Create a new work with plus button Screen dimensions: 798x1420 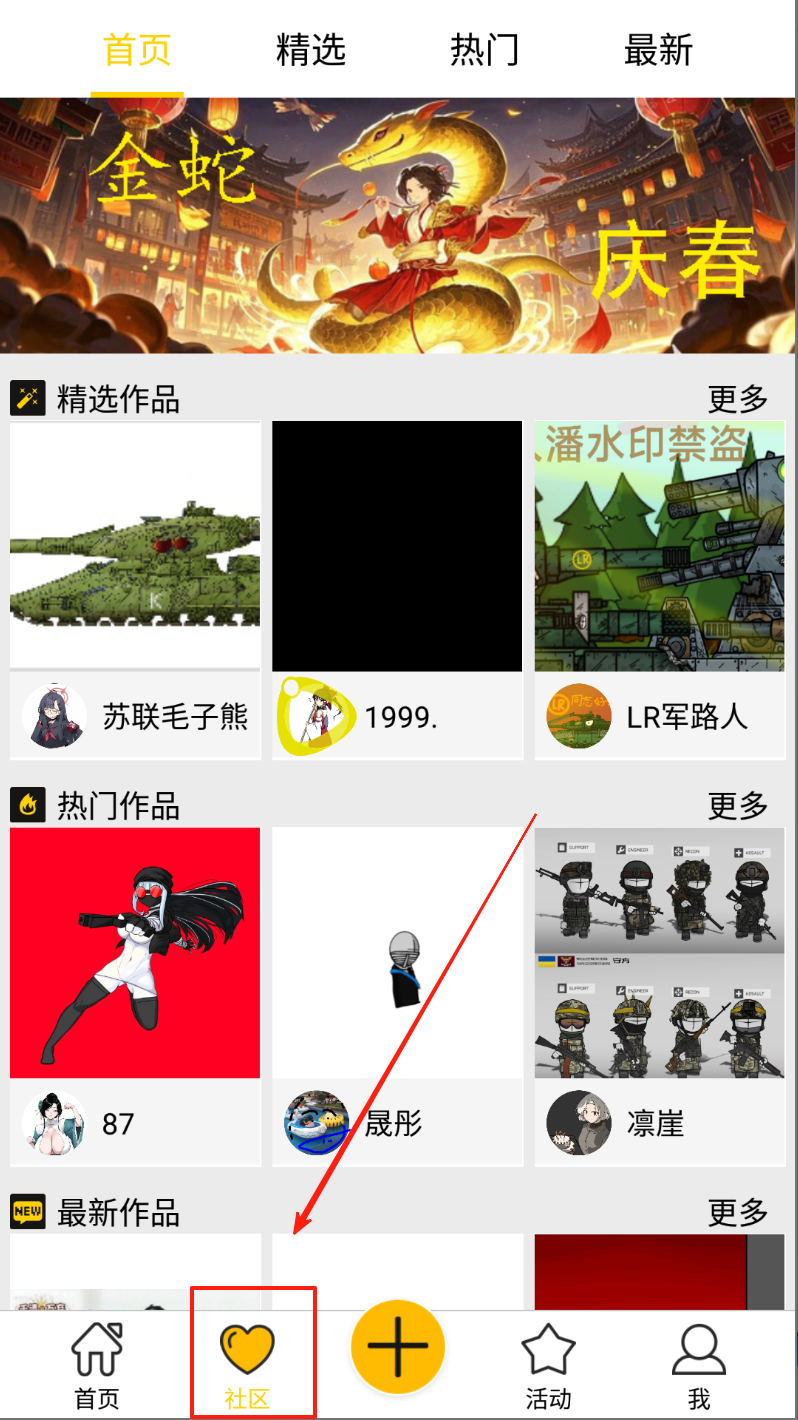coord(397,1347)
